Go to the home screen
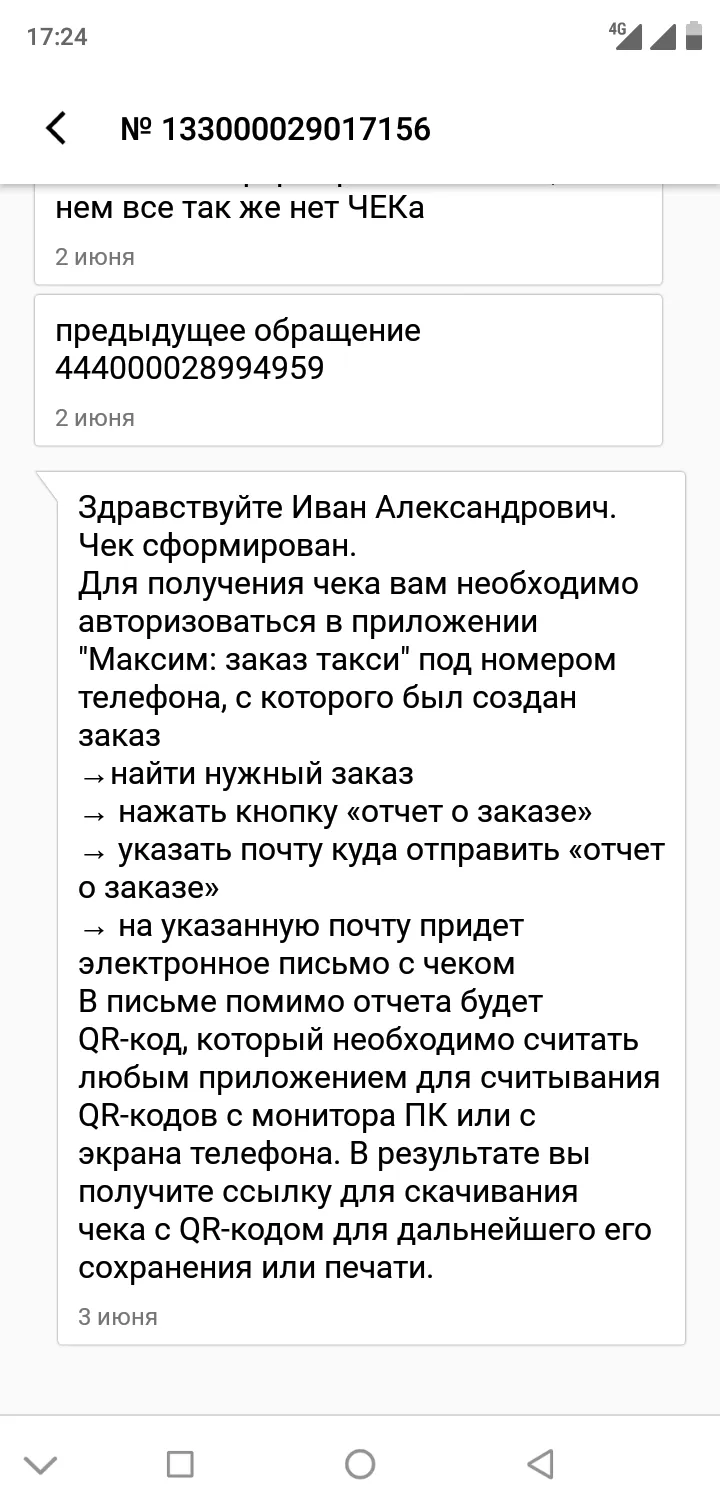 click(x=360, y=1464)
